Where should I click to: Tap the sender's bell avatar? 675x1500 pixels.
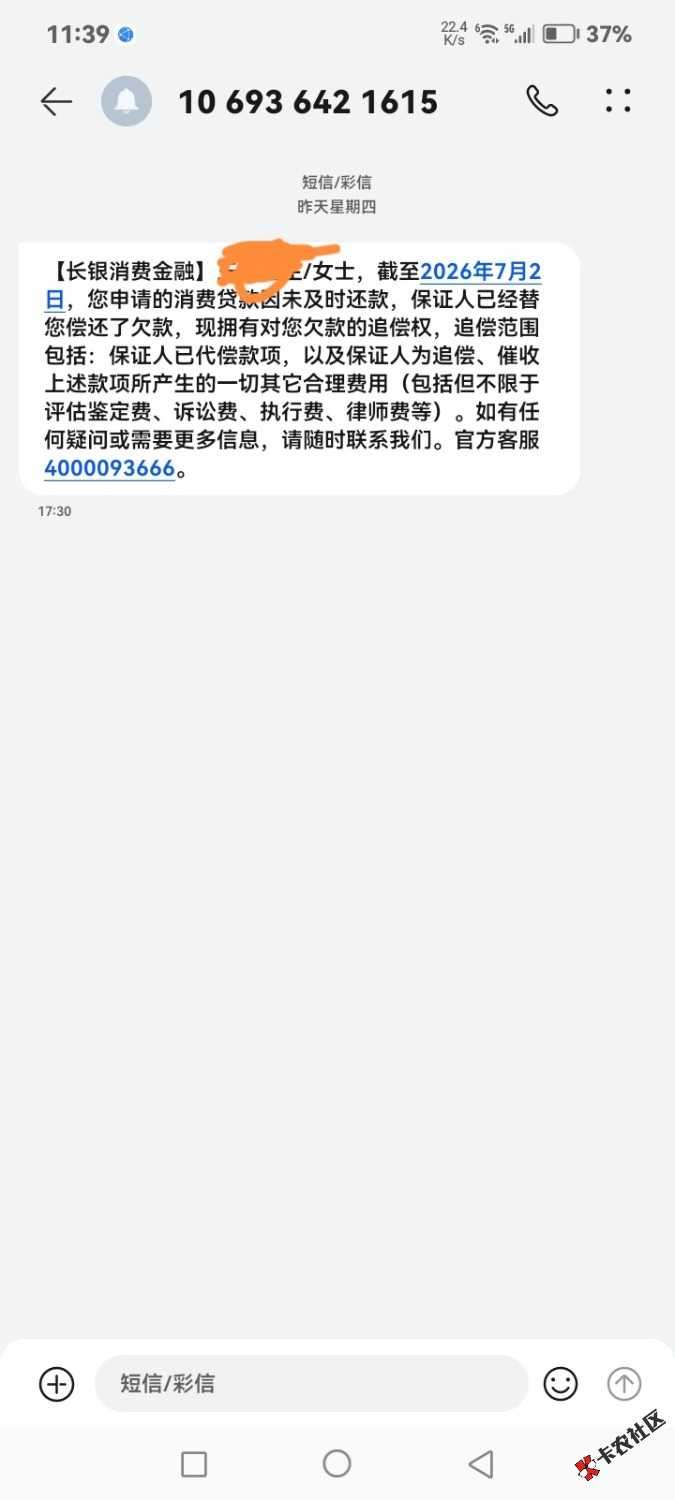[127, 101]
